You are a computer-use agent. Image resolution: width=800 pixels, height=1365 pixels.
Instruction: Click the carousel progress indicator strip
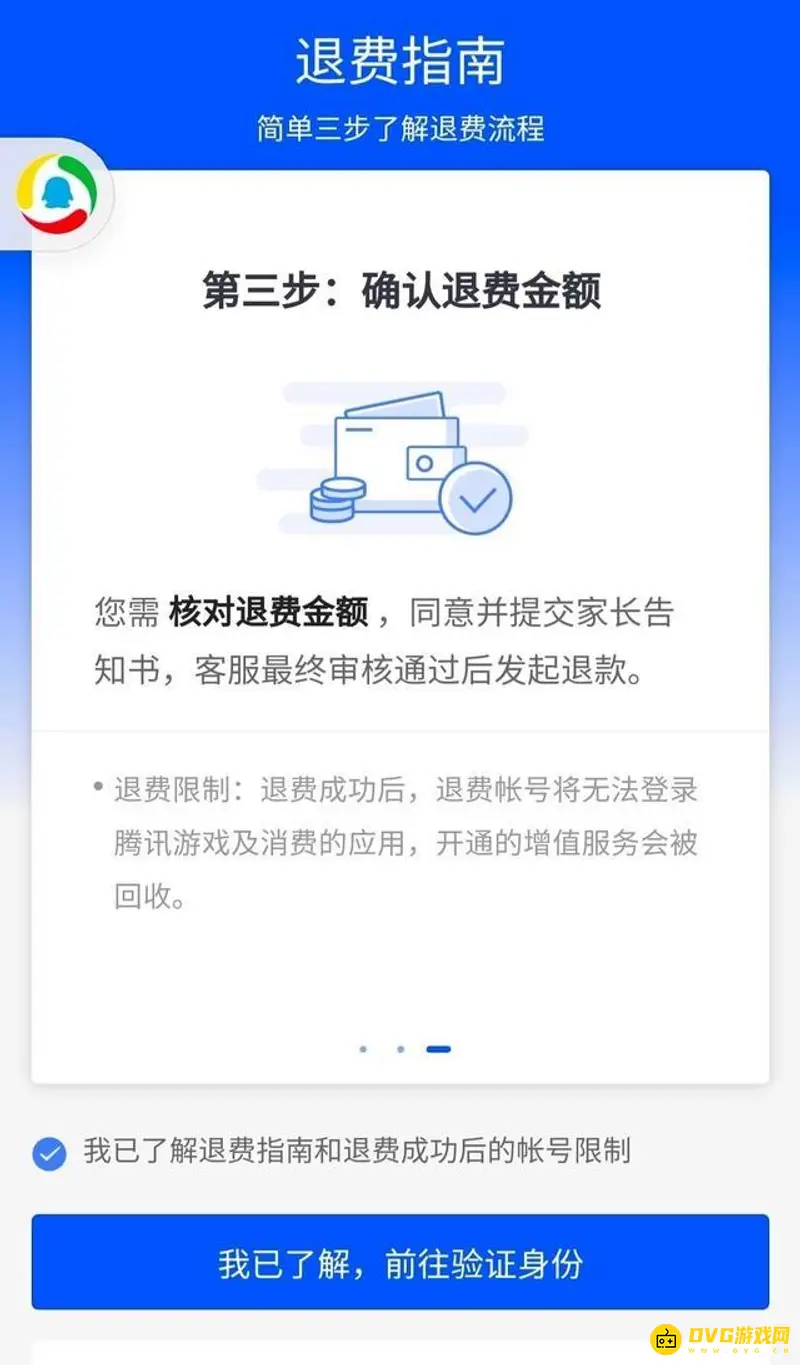pos(400,1048)
